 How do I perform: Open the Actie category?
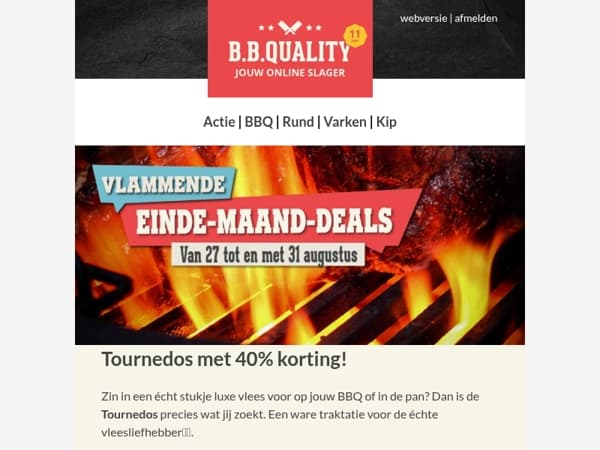pos(219,122)
